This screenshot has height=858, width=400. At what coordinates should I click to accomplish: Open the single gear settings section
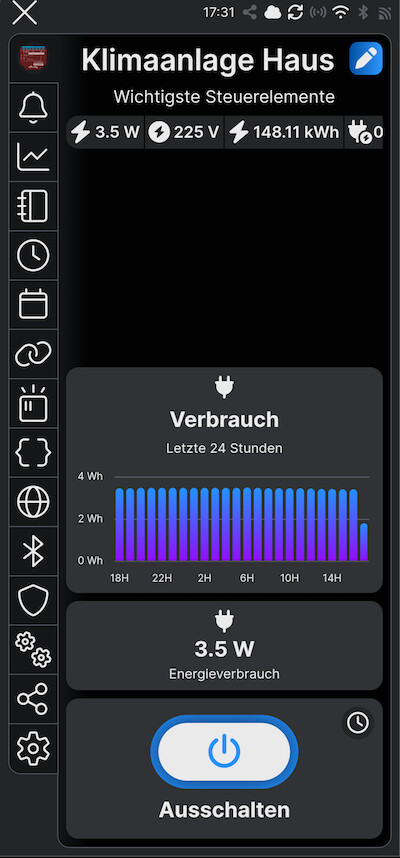tap(33, 748)
